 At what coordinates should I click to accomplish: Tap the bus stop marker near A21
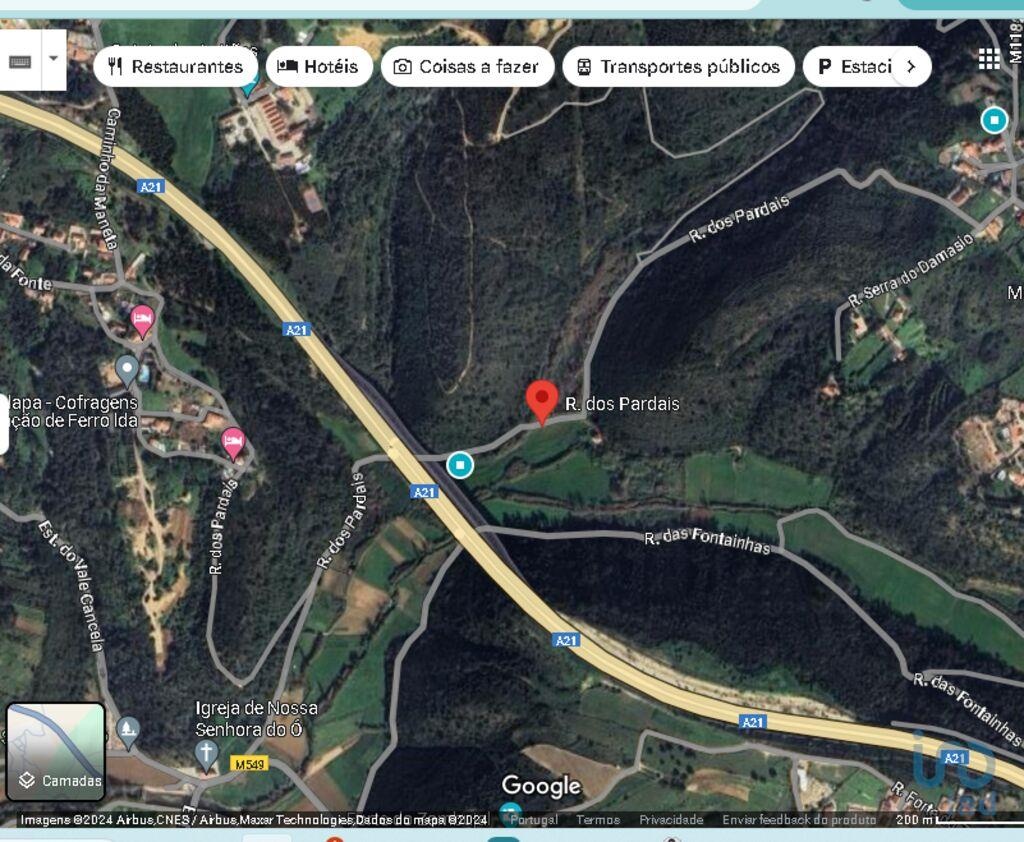coord(459,464)
